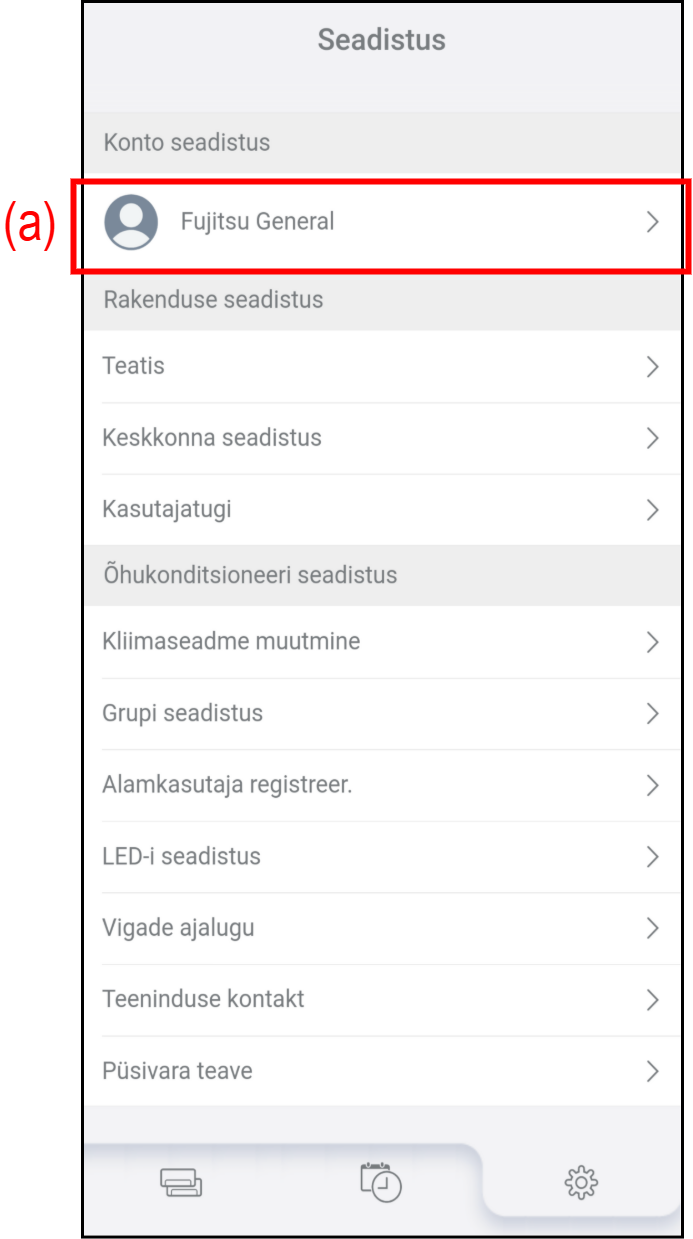Open the Fujitsu General account row
Screen dimensions: 693x1239
point(382,222)
